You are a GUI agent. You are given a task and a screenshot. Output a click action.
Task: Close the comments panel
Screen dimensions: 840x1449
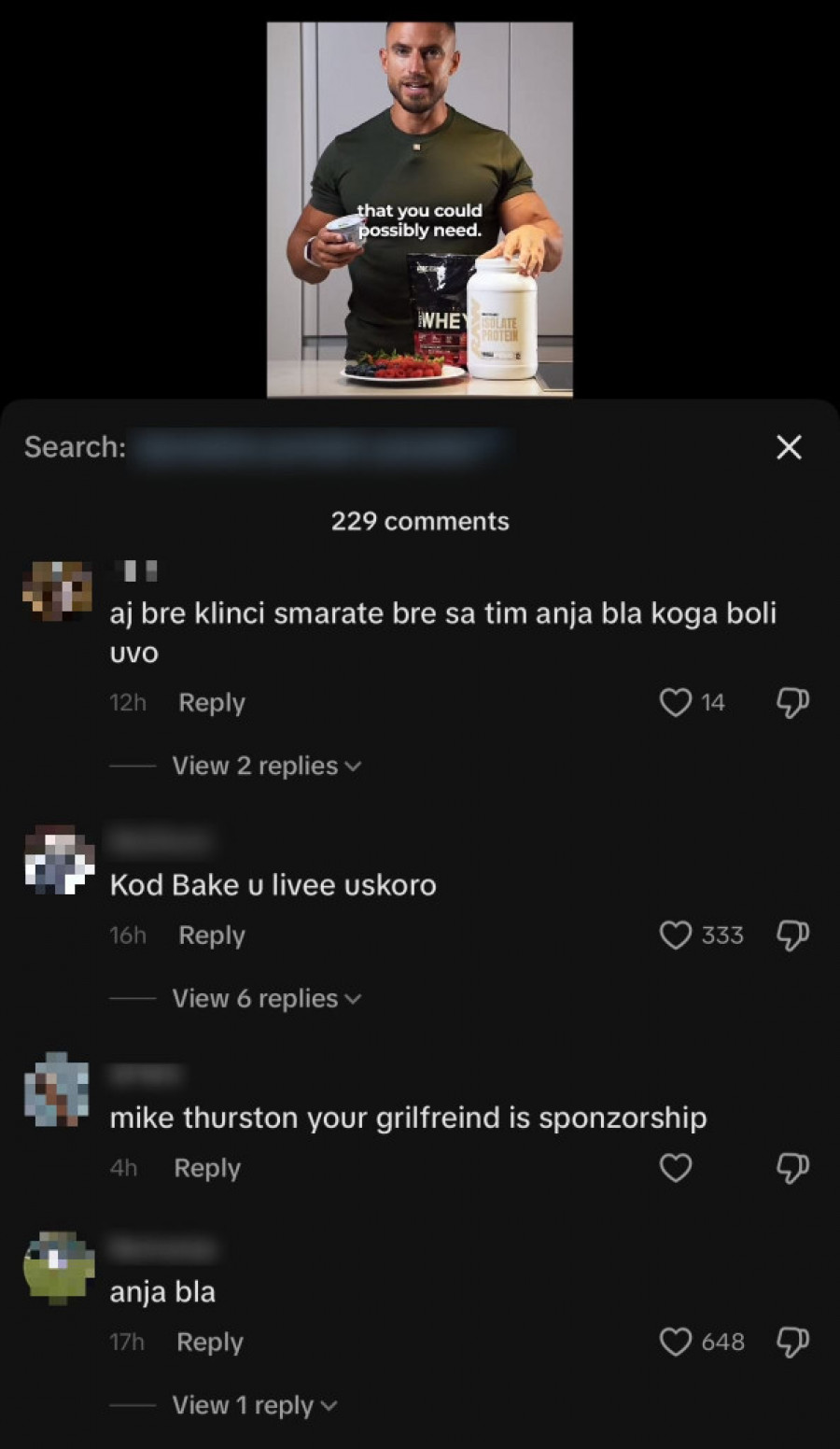(789, 447)
